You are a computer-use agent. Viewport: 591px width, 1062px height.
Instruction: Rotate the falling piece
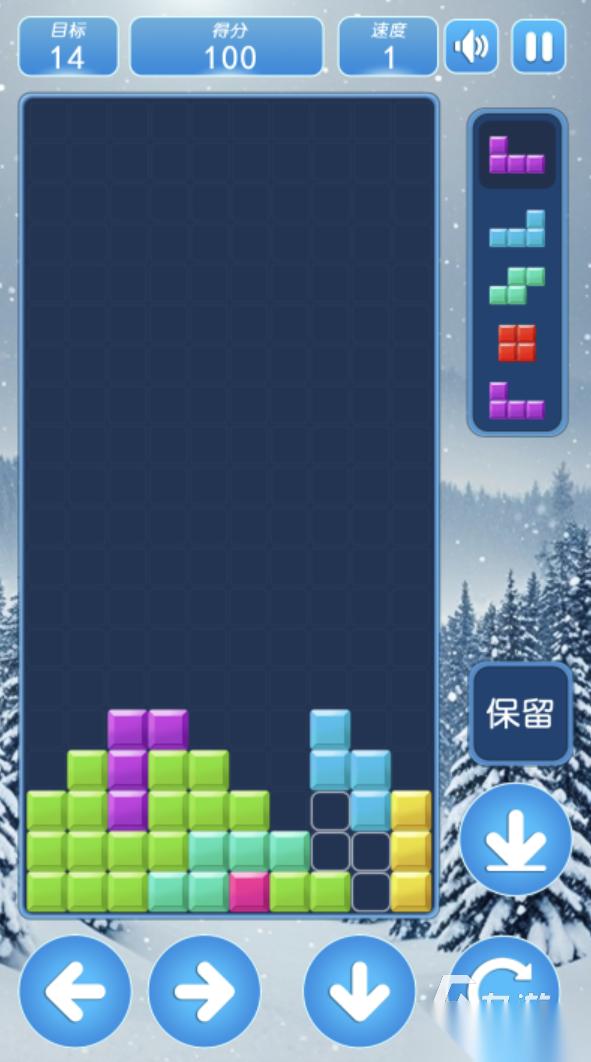(x=504, y=991)
